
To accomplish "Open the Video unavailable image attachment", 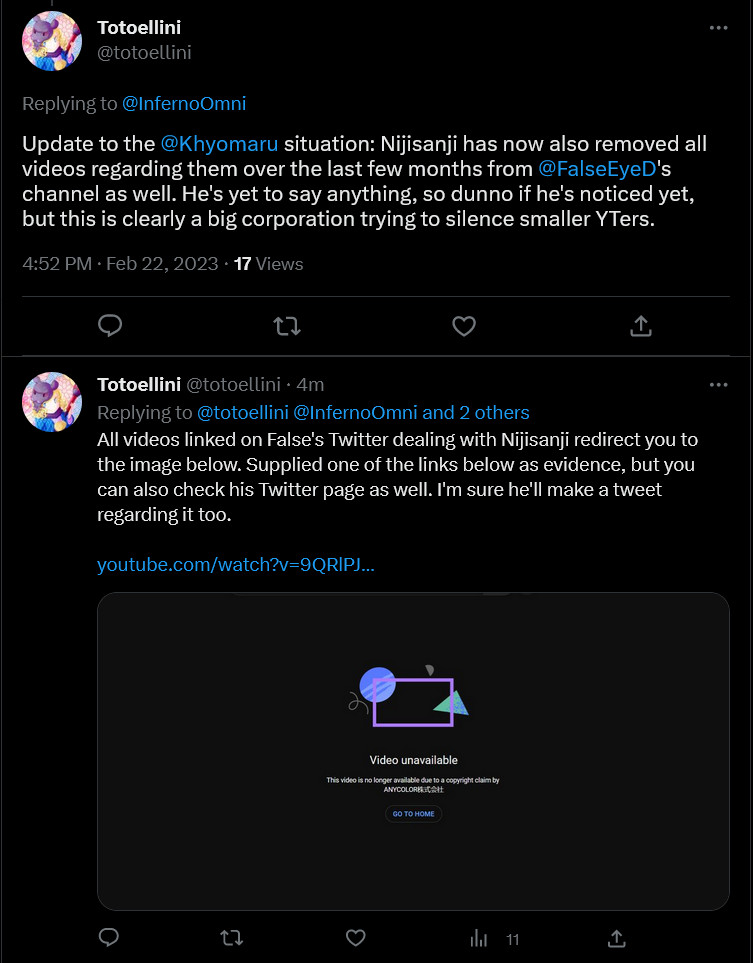I will click(413, 750).
